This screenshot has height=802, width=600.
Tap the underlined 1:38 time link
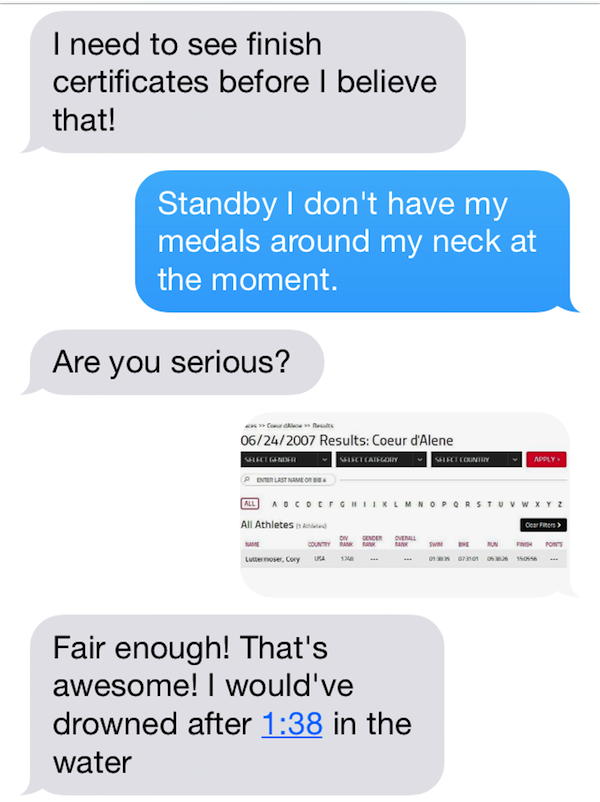click(x=292, y=723)
